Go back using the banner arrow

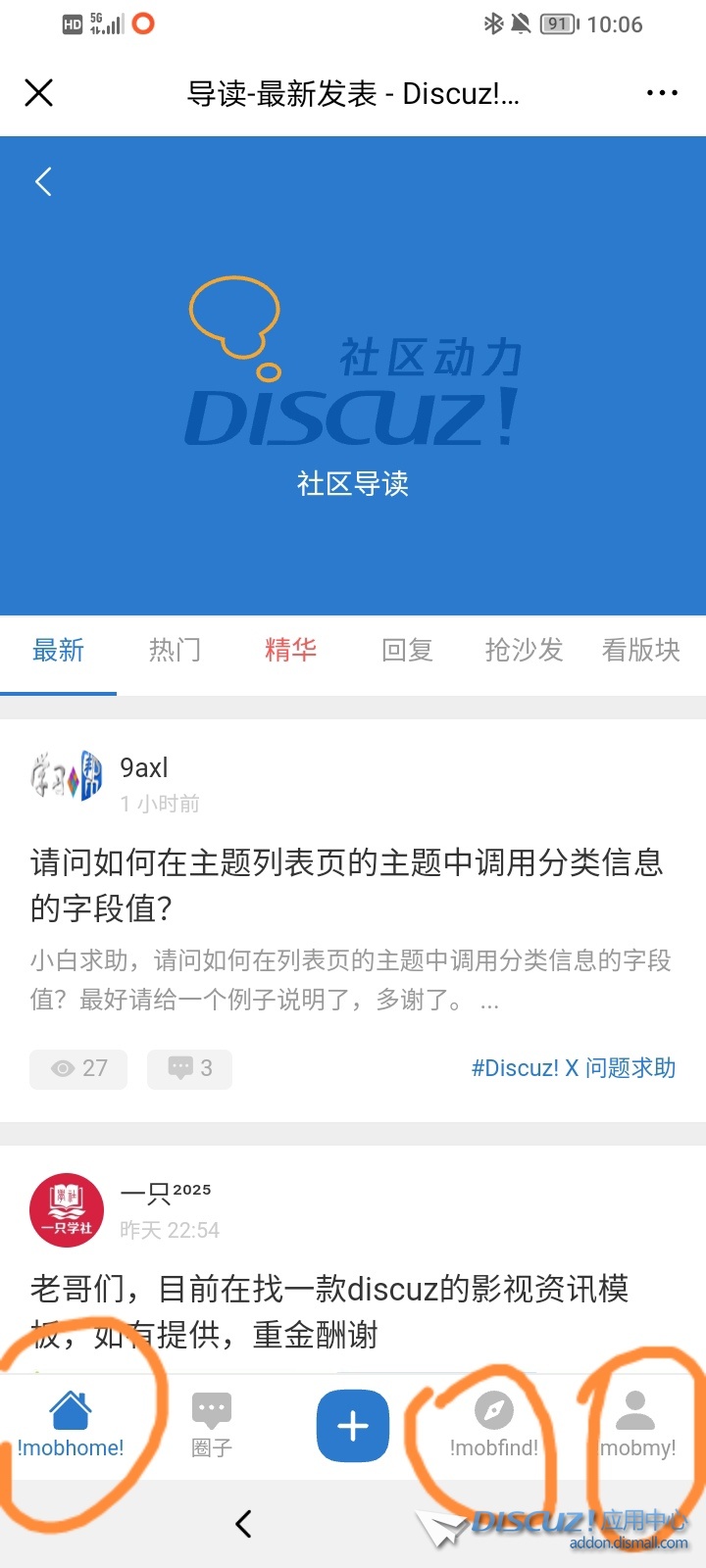(43, 181)
